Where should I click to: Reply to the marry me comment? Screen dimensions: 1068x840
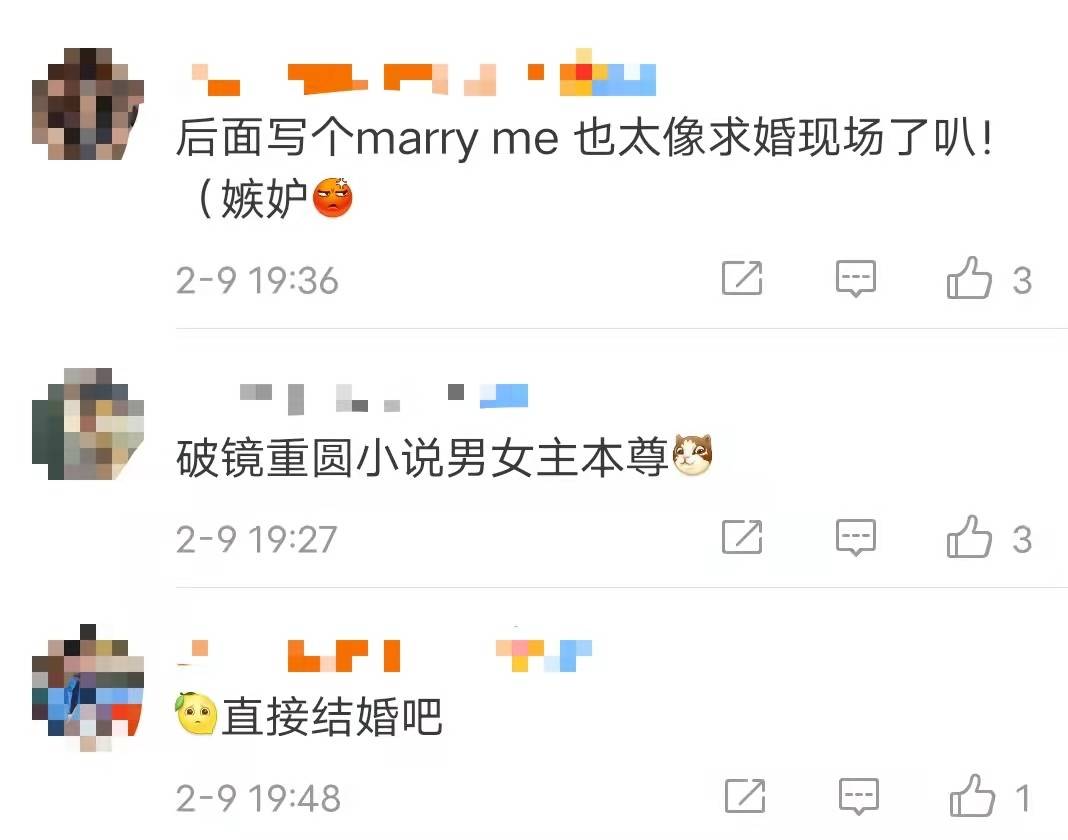click(855, 279)
